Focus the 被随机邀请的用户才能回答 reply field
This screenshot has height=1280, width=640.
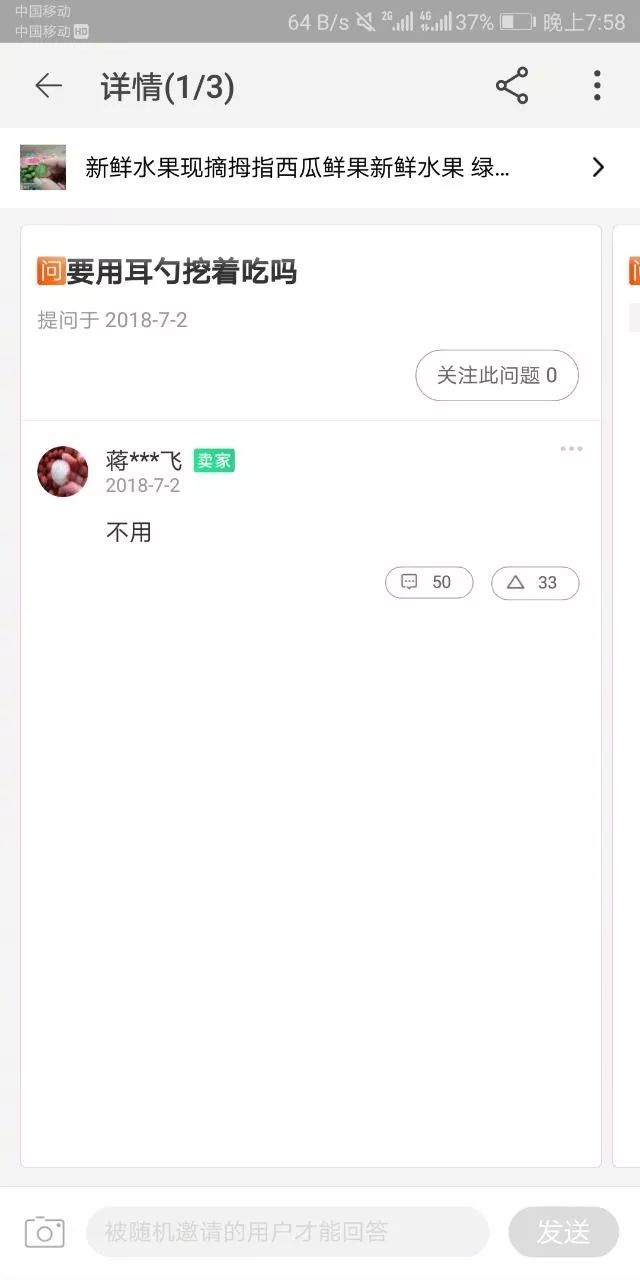pos(288,1232)
